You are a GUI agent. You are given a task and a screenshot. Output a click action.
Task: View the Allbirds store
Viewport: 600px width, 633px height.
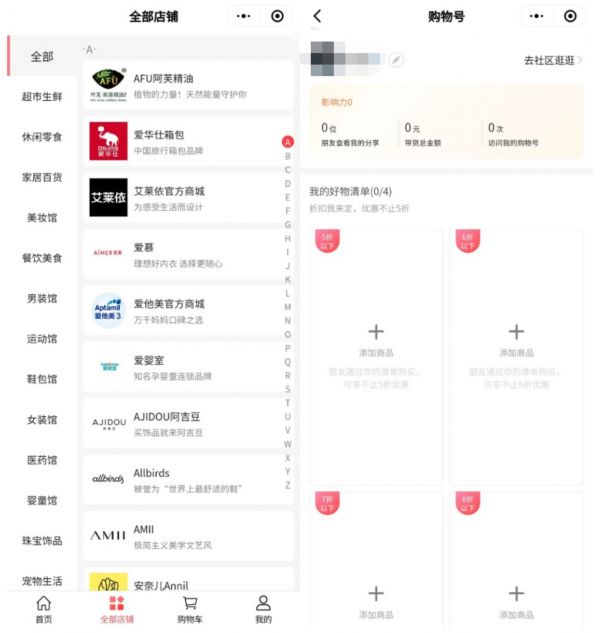[188, 479]
